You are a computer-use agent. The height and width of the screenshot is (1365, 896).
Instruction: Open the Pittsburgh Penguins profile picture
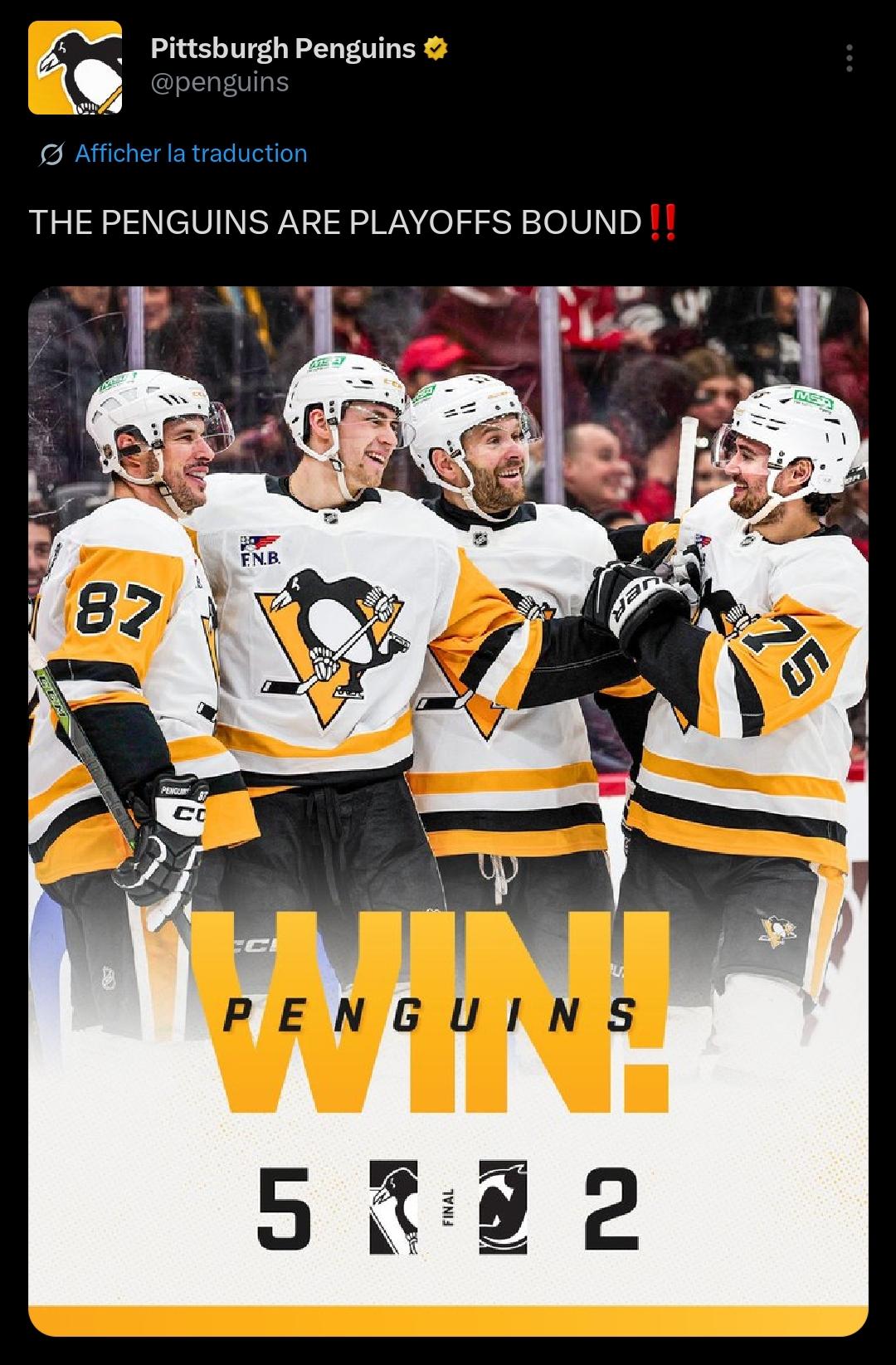(x=75, y=67)
